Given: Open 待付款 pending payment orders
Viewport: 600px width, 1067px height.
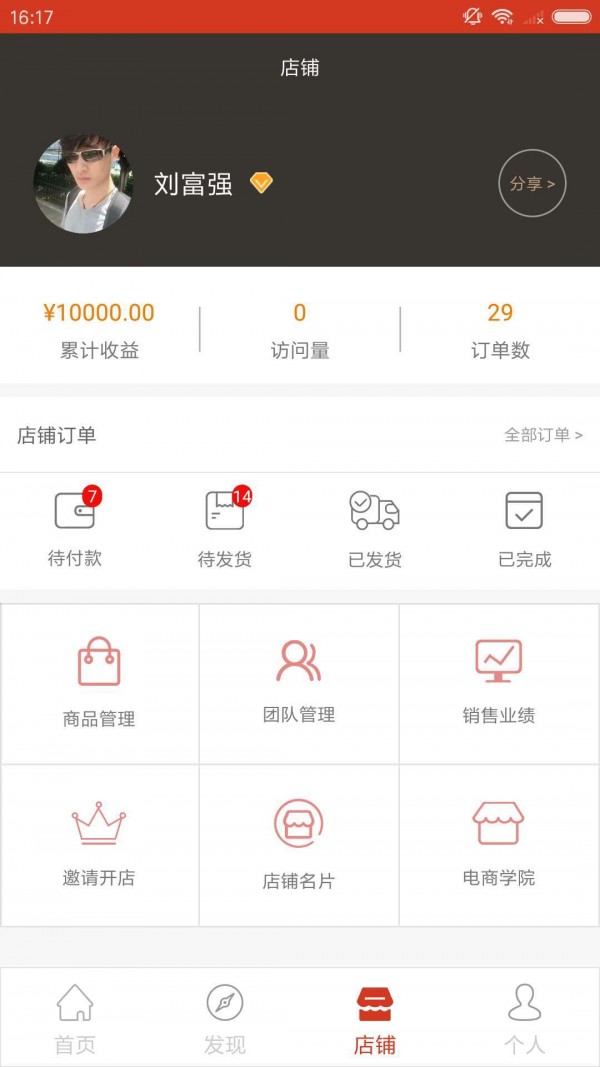Looking at the screenshot, I should (x=75, y=529).
